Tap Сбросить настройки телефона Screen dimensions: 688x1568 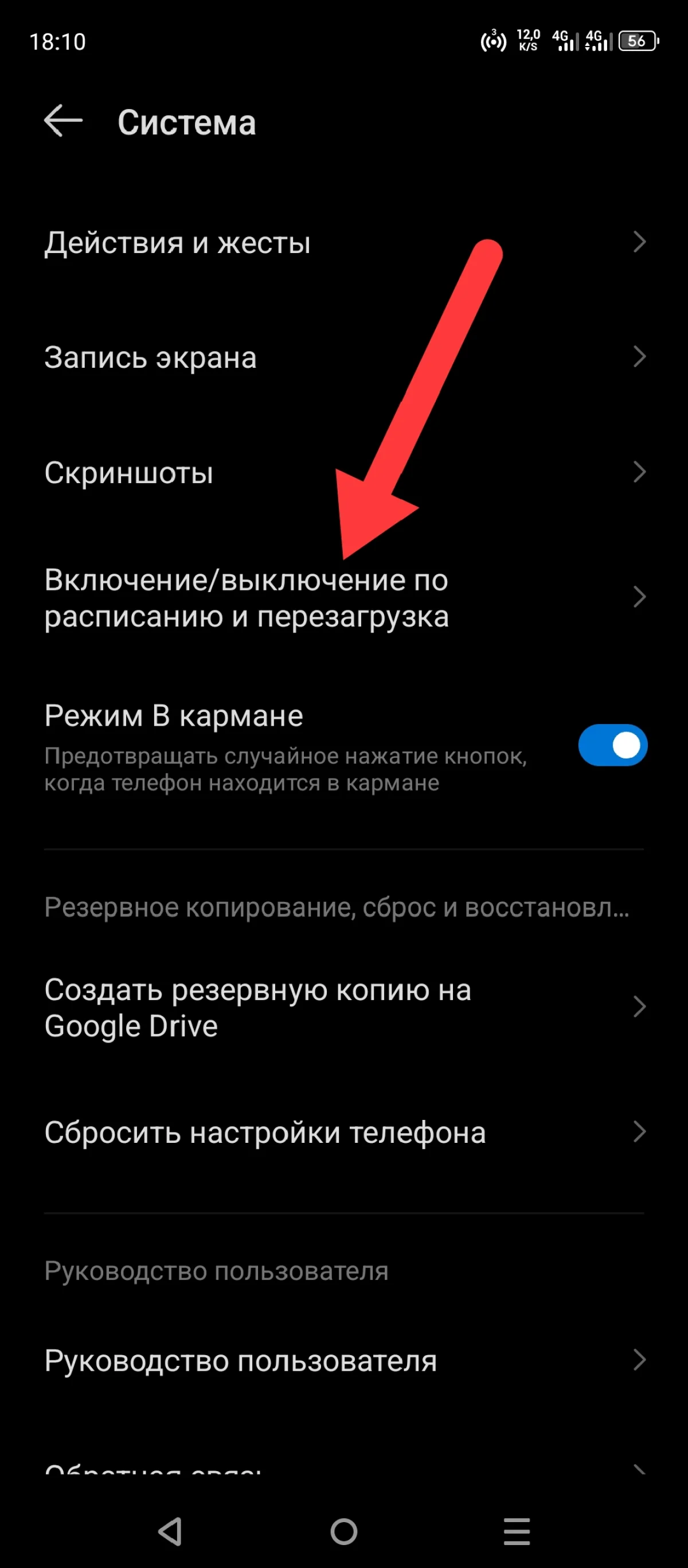343,1133
